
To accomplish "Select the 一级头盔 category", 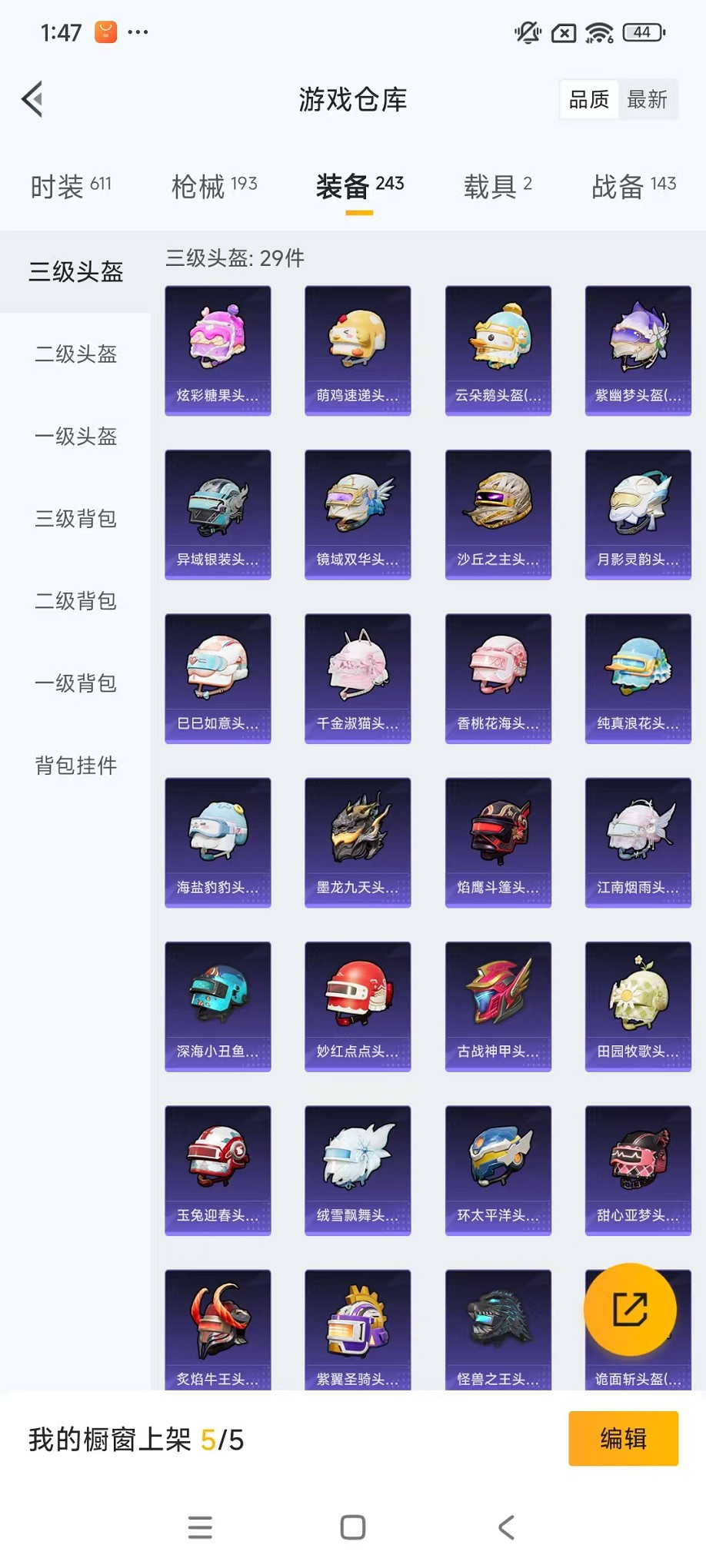I will point(75,437).
